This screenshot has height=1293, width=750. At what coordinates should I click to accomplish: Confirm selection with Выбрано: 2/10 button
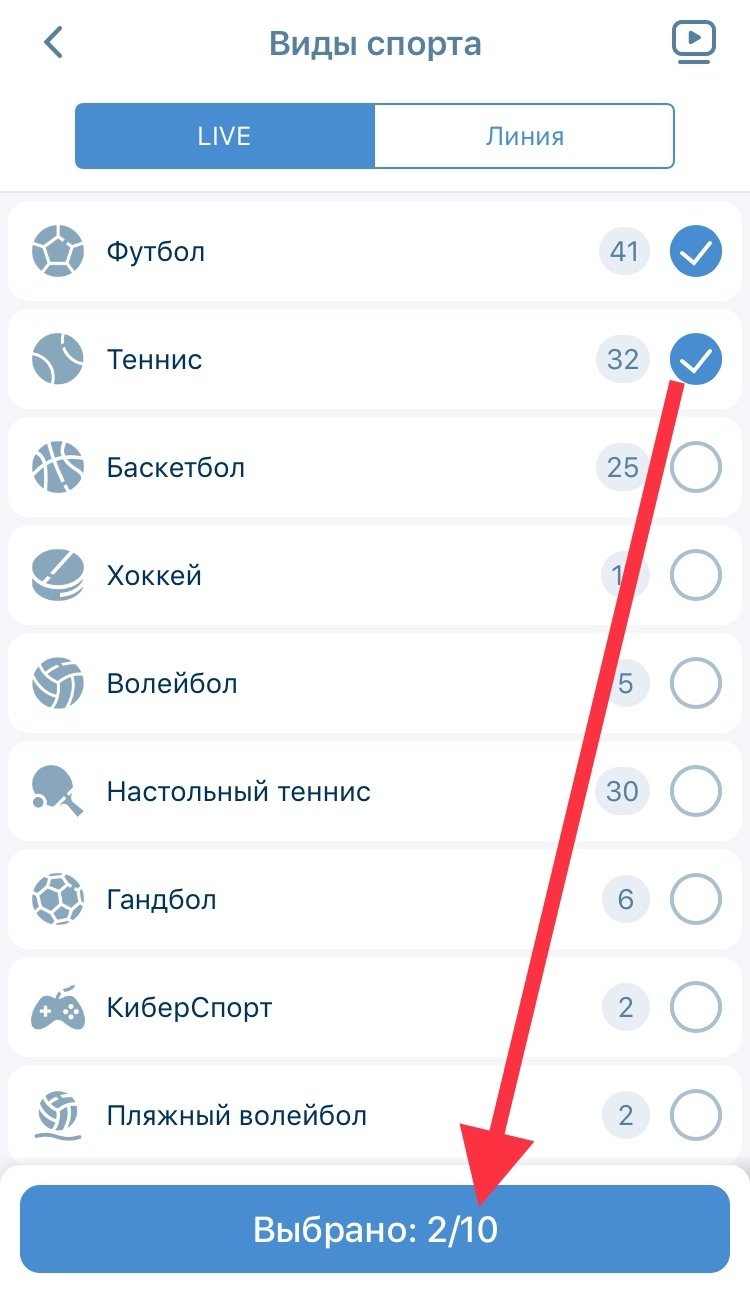375,1229
